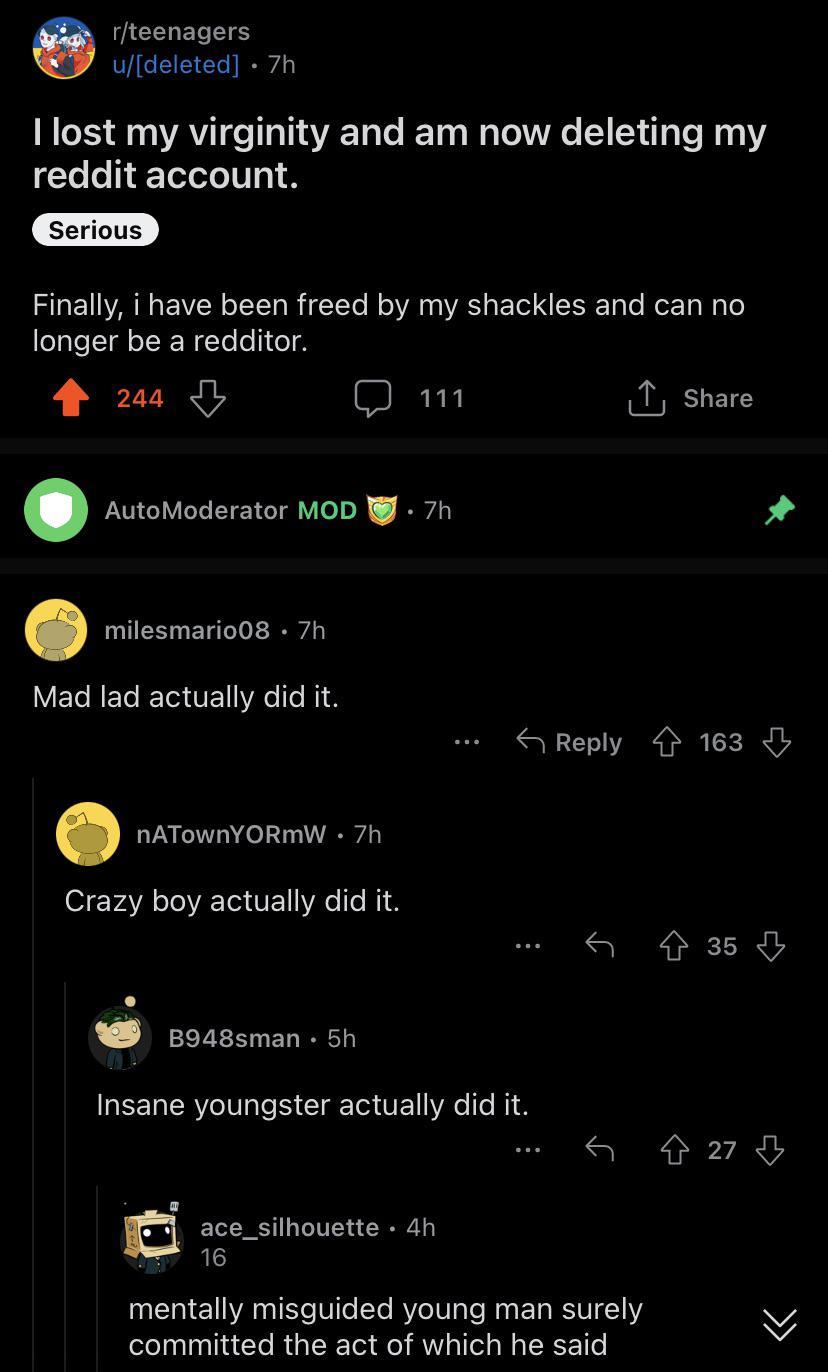The width and height of the screenshot is (828, 1372).
Task: Click the username B948sman
Action: [235, 1038]
